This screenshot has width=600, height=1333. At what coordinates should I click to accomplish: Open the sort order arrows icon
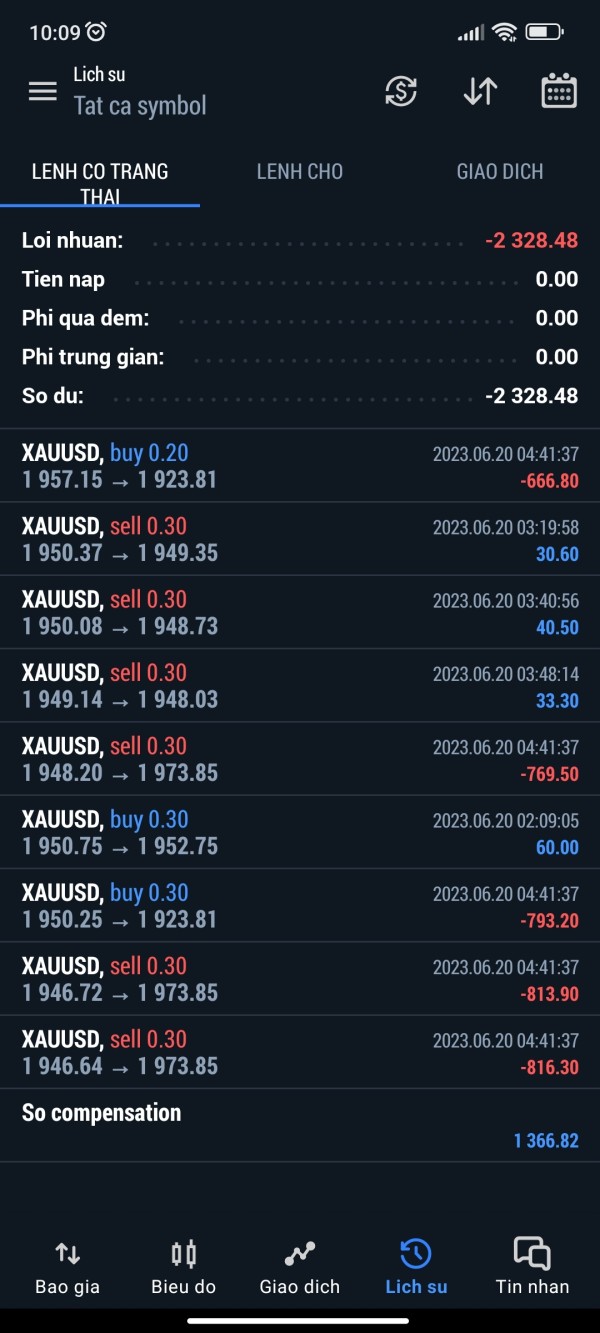480,91
